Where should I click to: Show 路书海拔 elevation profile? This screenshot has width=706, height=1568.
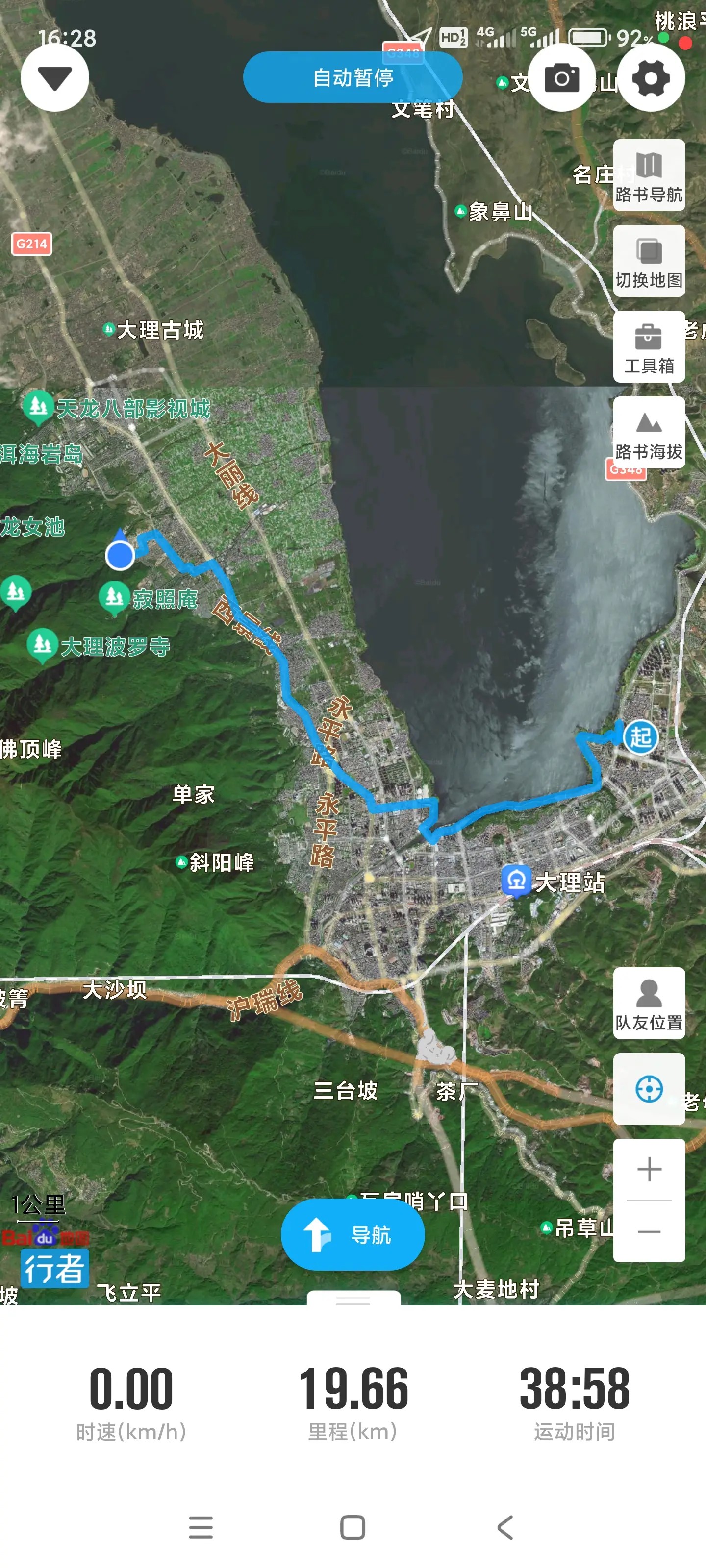pyautogui.click(x=648, y=433)
